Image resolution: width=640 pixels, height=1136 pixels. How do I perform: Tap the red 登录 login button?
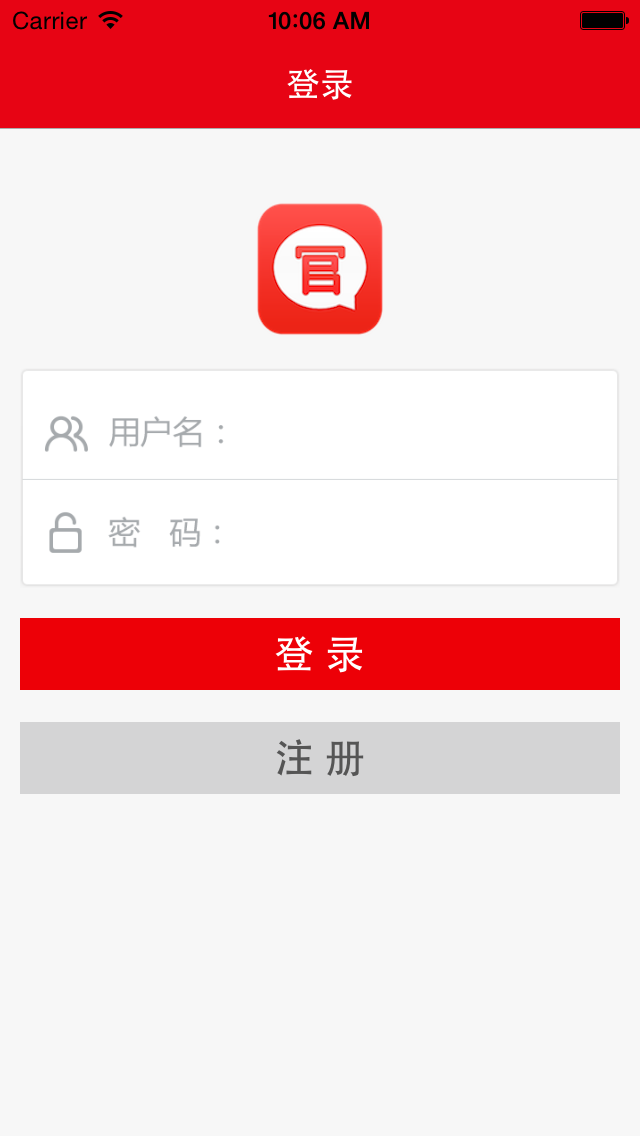[320, 654]
